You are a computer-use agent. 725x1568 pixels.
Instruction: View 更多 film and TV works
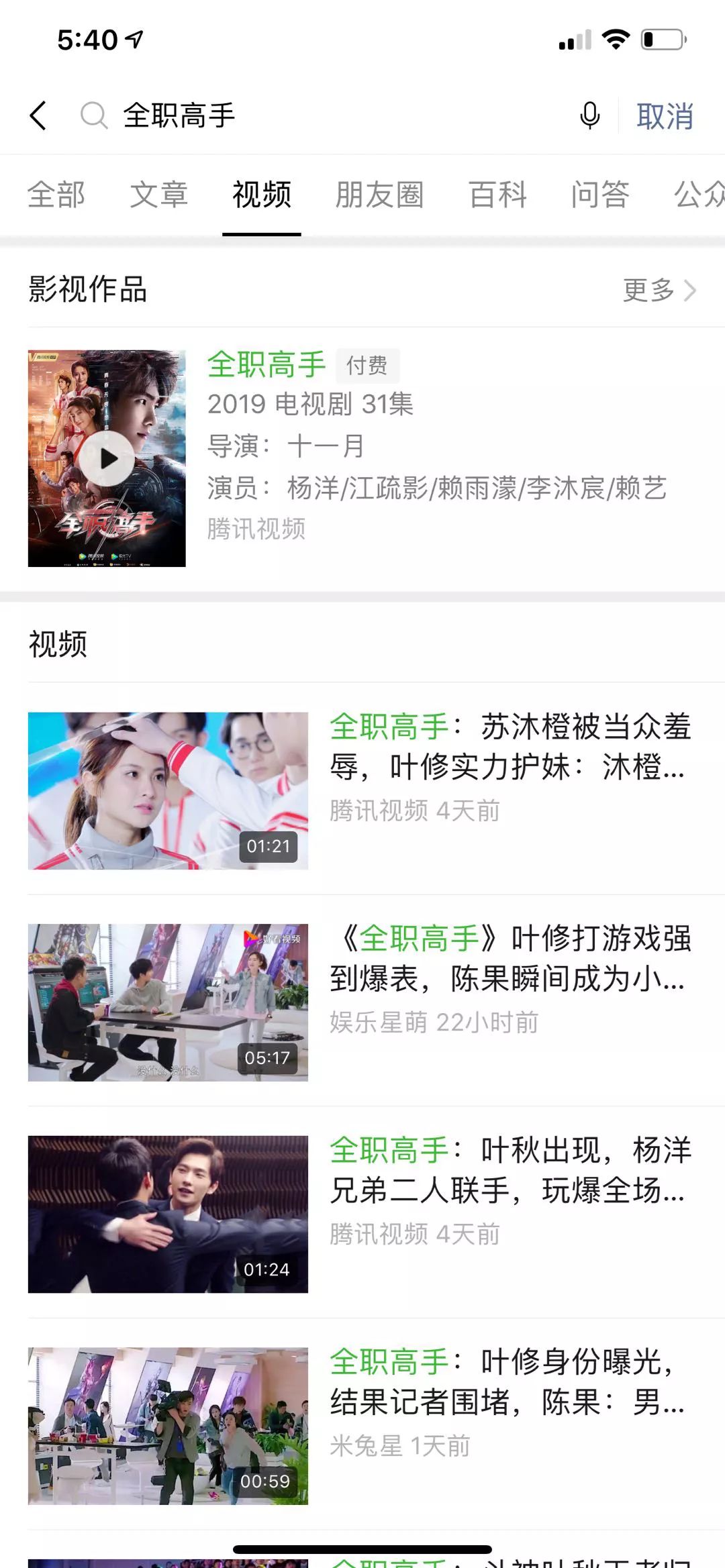[x=659, y=290]
